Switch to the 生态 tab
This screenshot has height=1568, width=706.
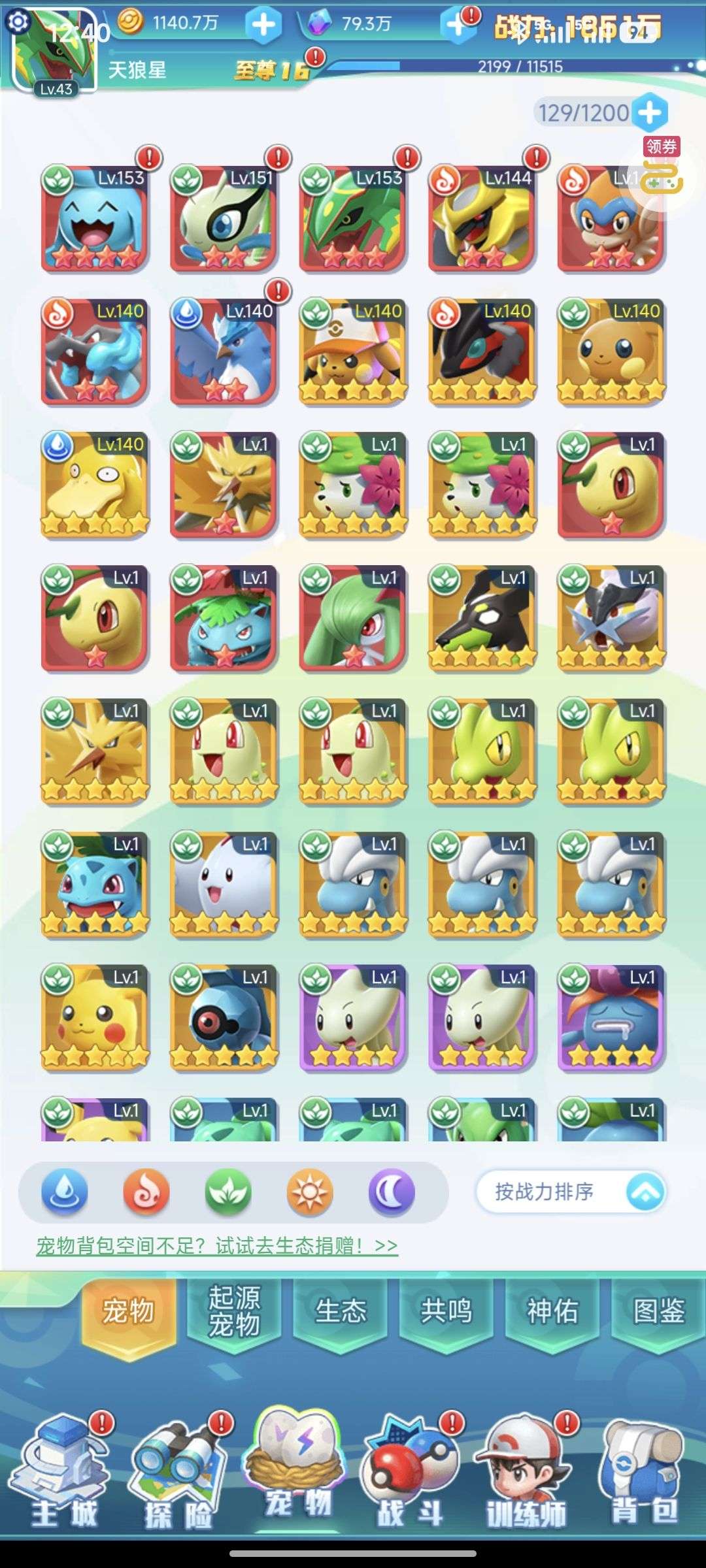point(341,1311)
